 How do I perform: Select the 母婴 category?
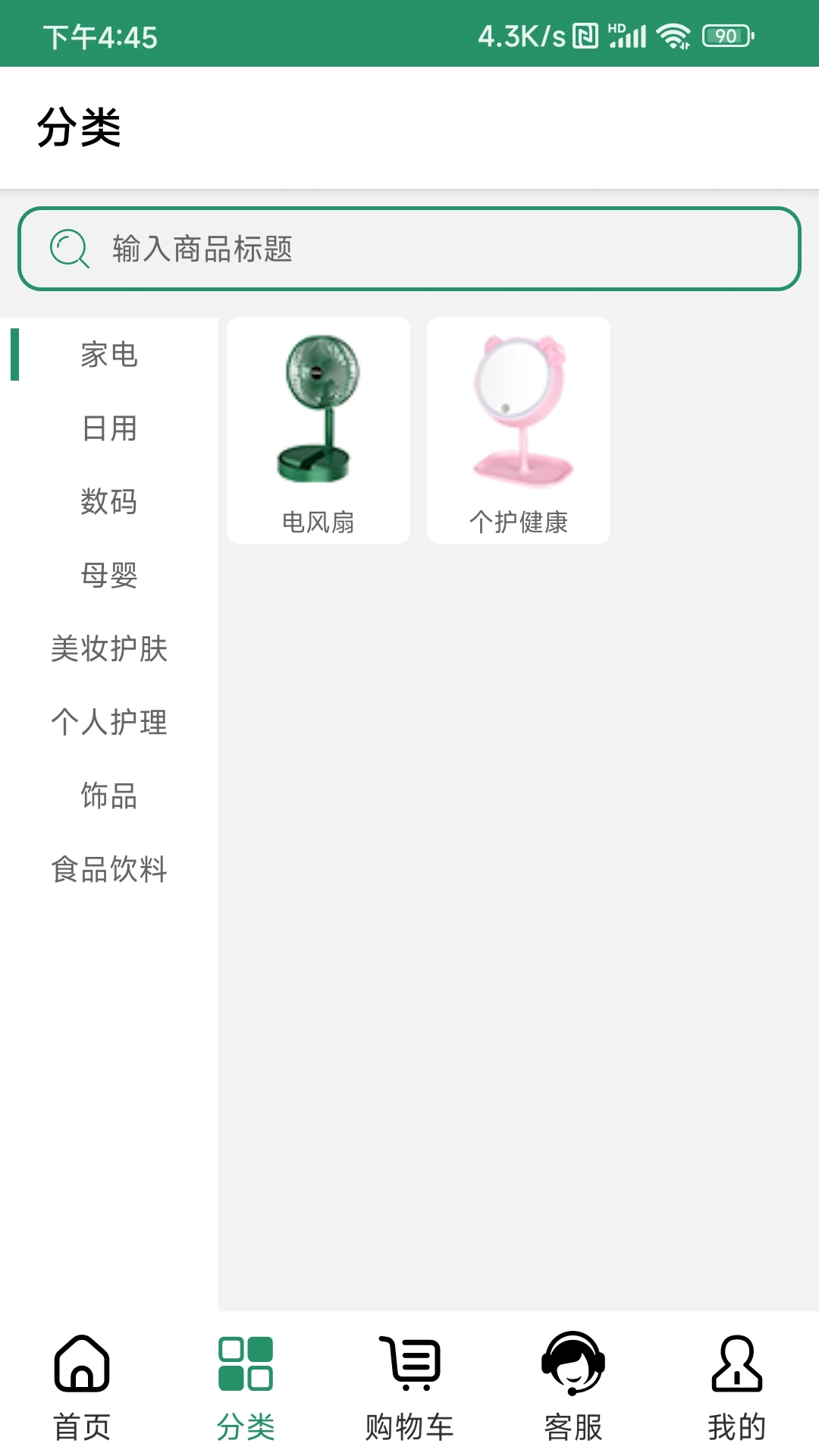[108, 576]
